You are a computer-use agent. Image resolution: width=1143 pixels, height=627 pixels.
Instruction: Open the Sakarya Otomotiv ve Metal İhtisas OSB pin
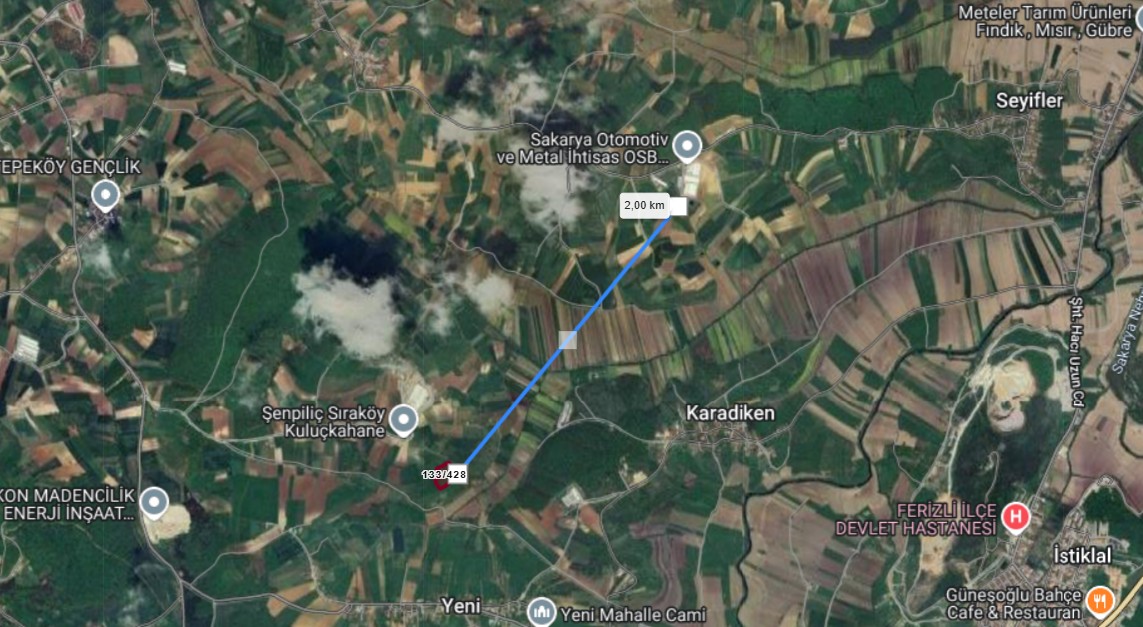(x=686, y=147)
